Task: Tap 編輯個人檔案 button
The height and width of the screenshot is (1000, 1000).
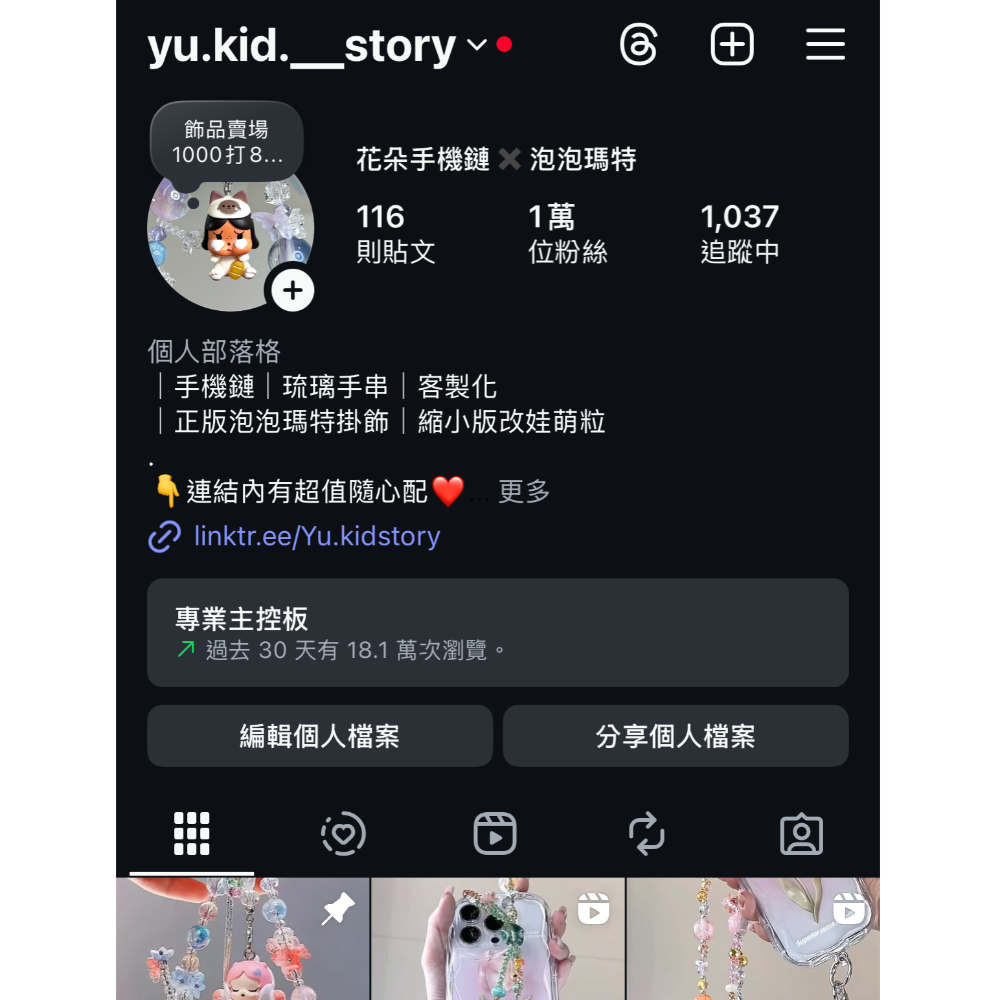Action: (320, 736)
